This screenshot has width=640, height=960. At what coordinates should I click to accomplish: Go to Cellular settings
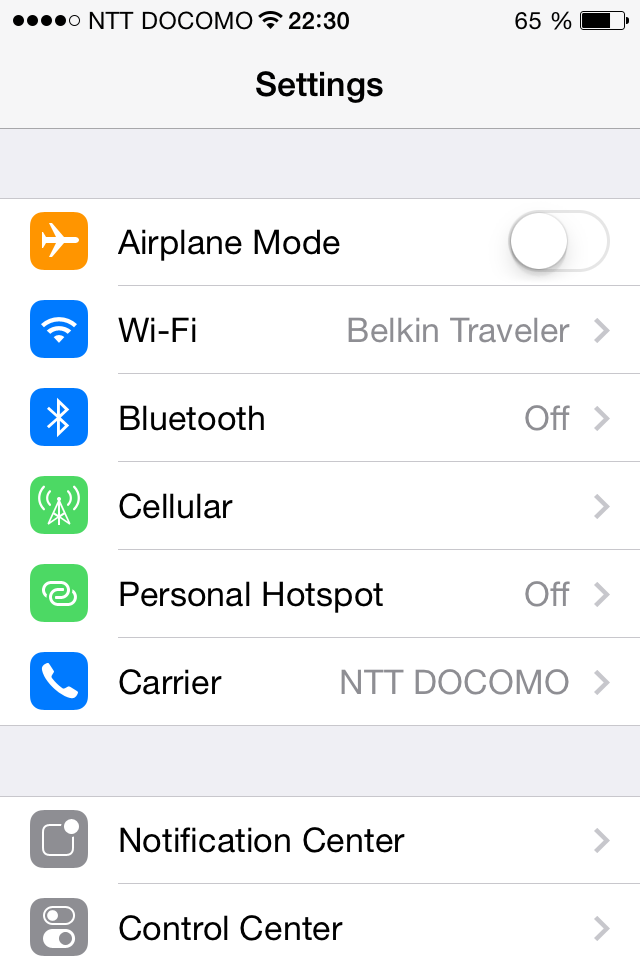click(320, 506)
